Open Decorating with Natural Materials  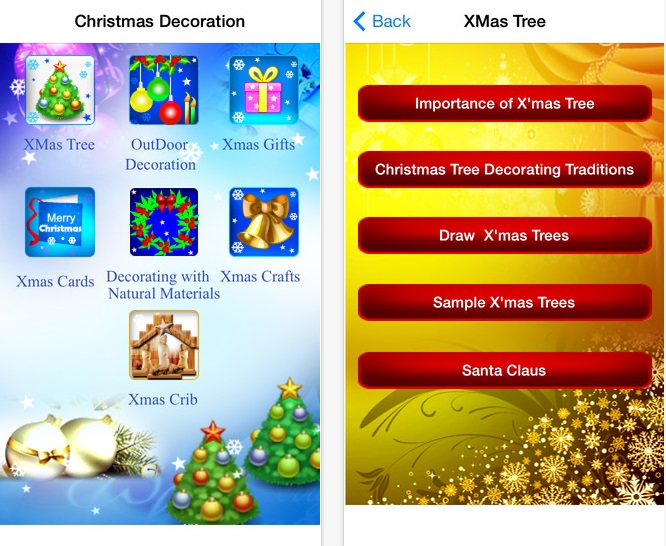[163, 222]
